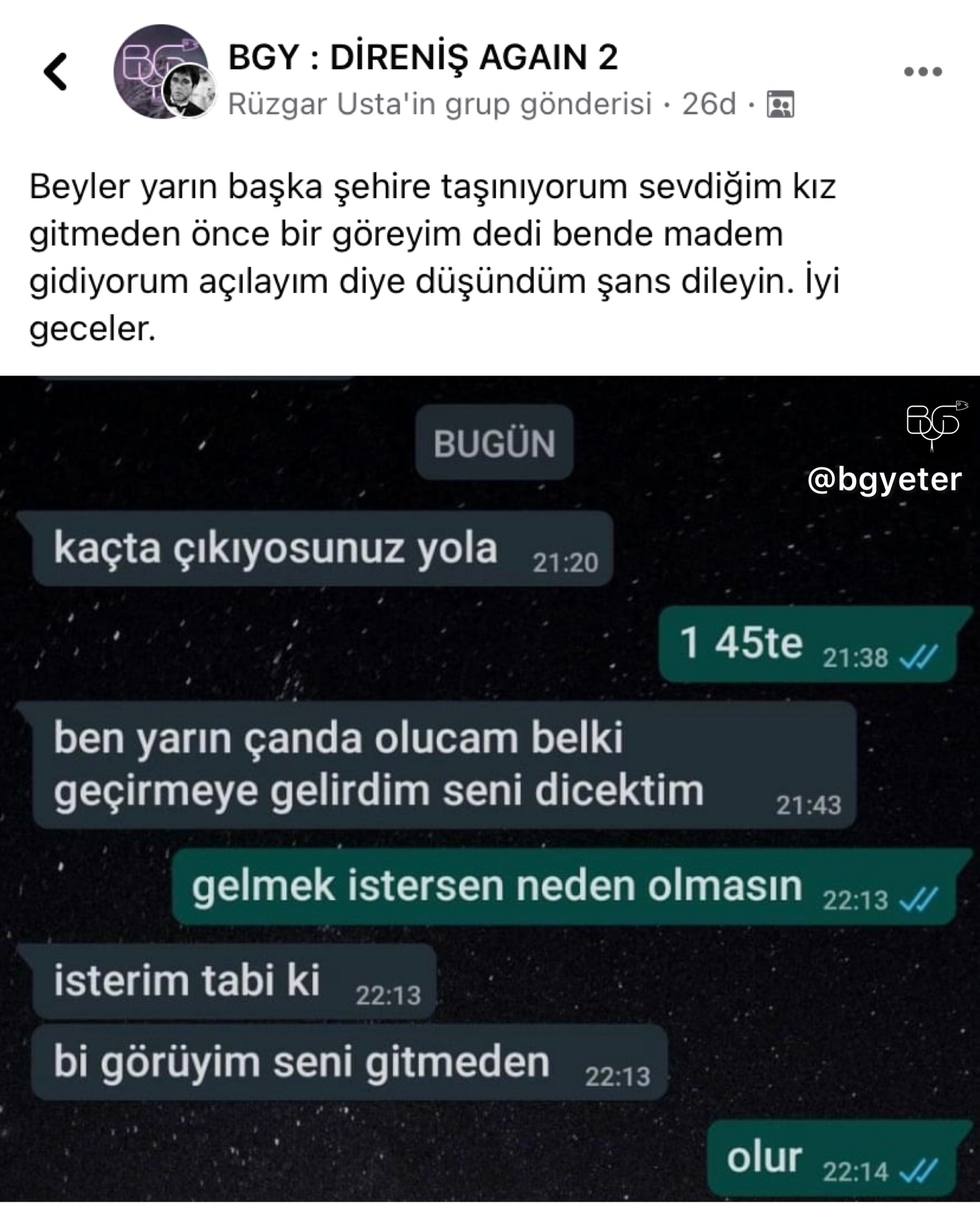Open the three-dot overflow menu
The image size is (980, 1225).
923,72
